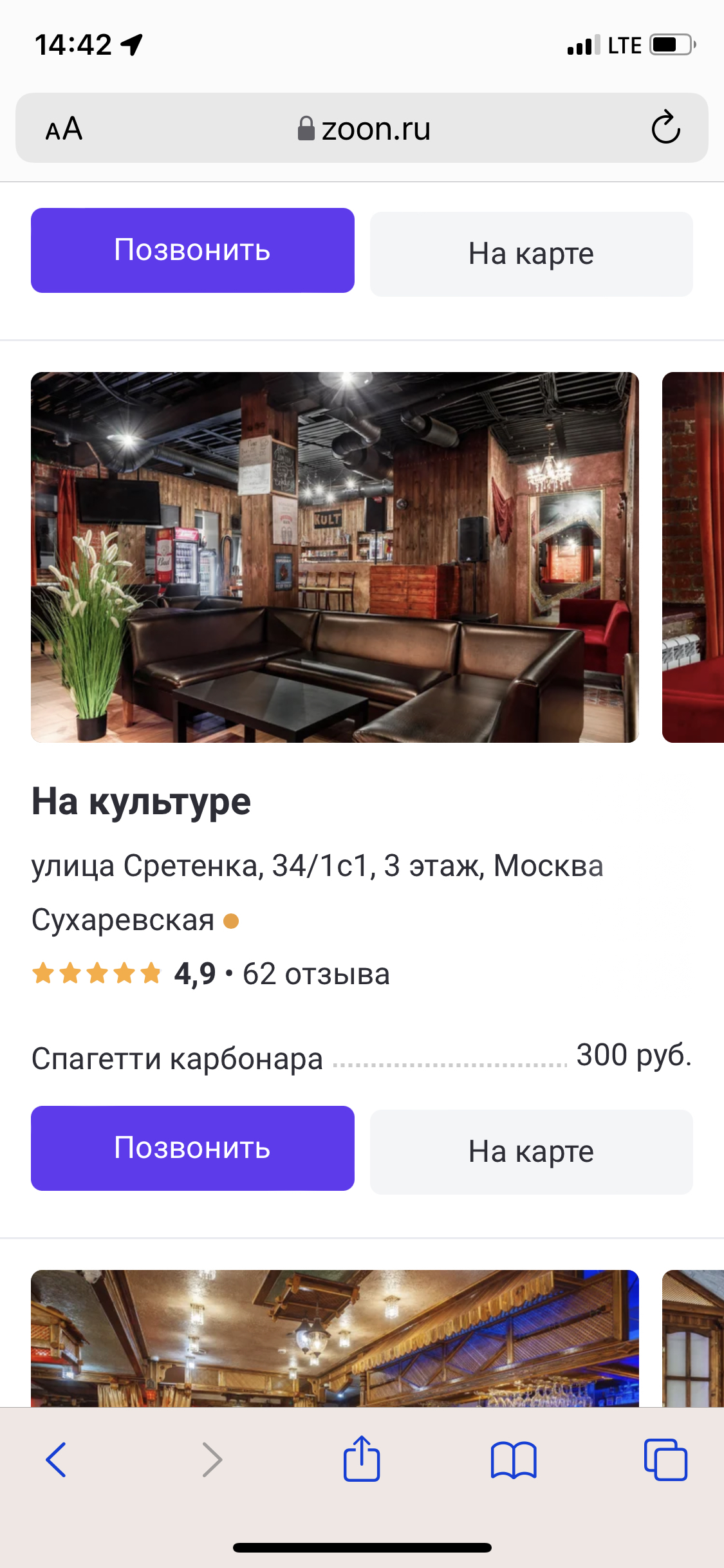The image size is (724, 1568).
Task: Reload the zoon.ru page
Action: [665, 127]
